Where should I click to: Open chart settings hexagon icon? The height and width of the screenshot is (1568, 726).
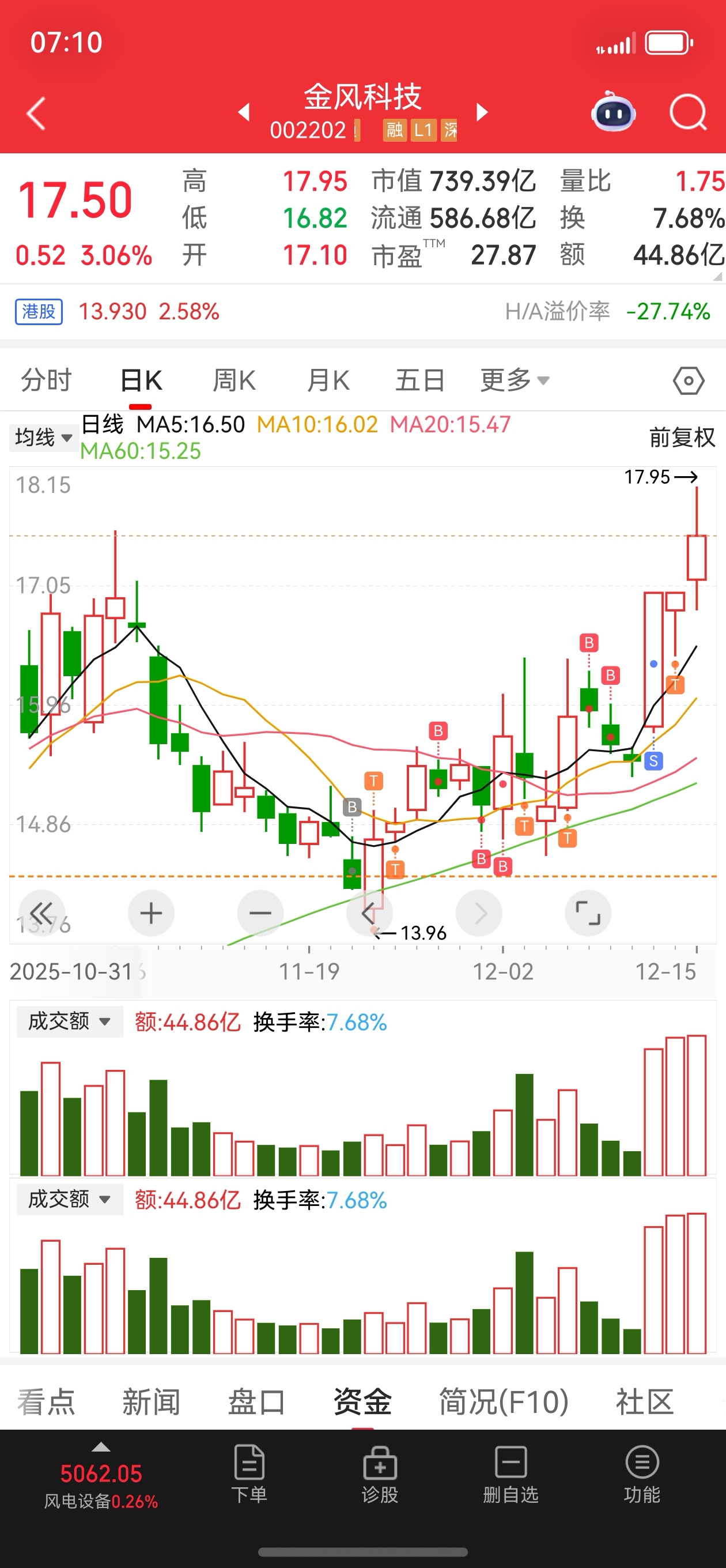coord(689,381)
